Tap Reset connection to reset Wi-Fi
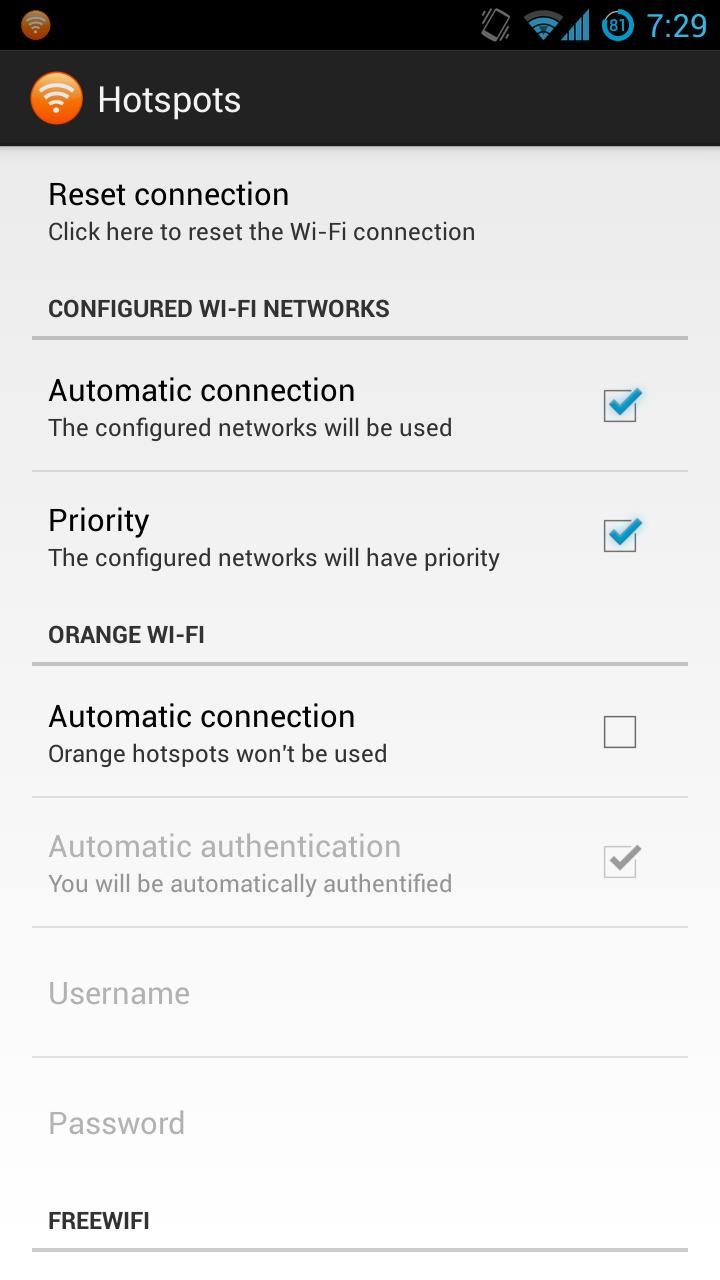This screenshot has width=720, height=1280. (x=262, y=212)
